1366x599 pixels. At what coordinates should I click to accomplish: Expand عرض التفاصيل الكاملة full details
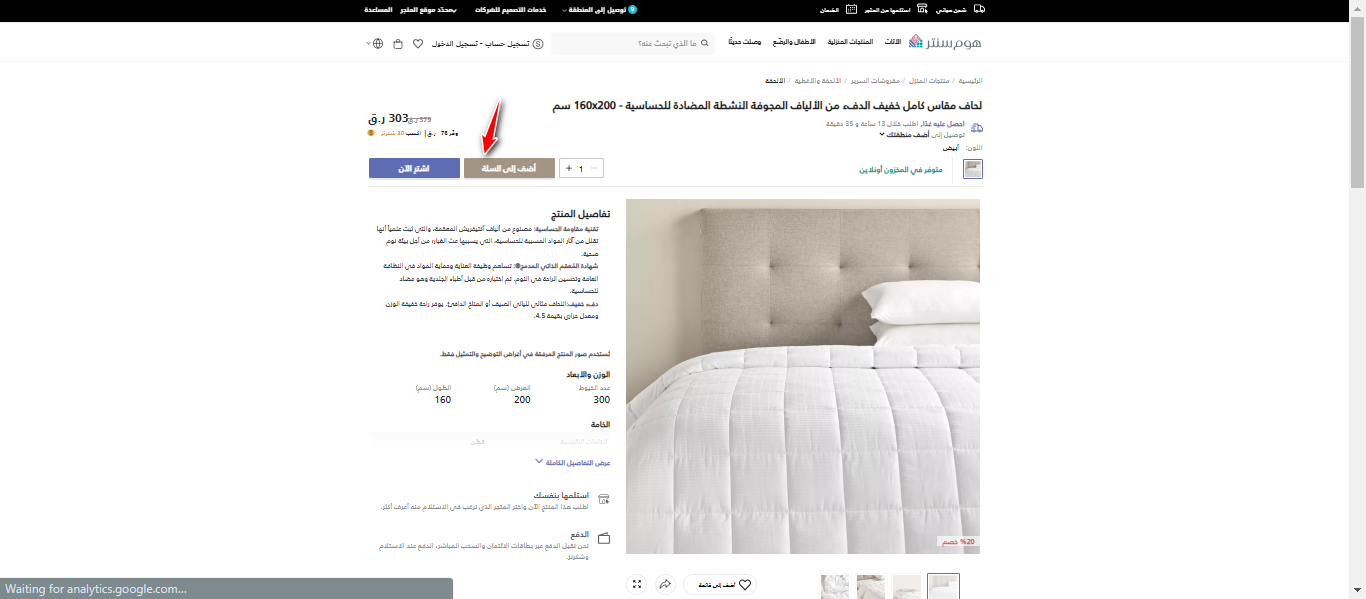[574, 462]
